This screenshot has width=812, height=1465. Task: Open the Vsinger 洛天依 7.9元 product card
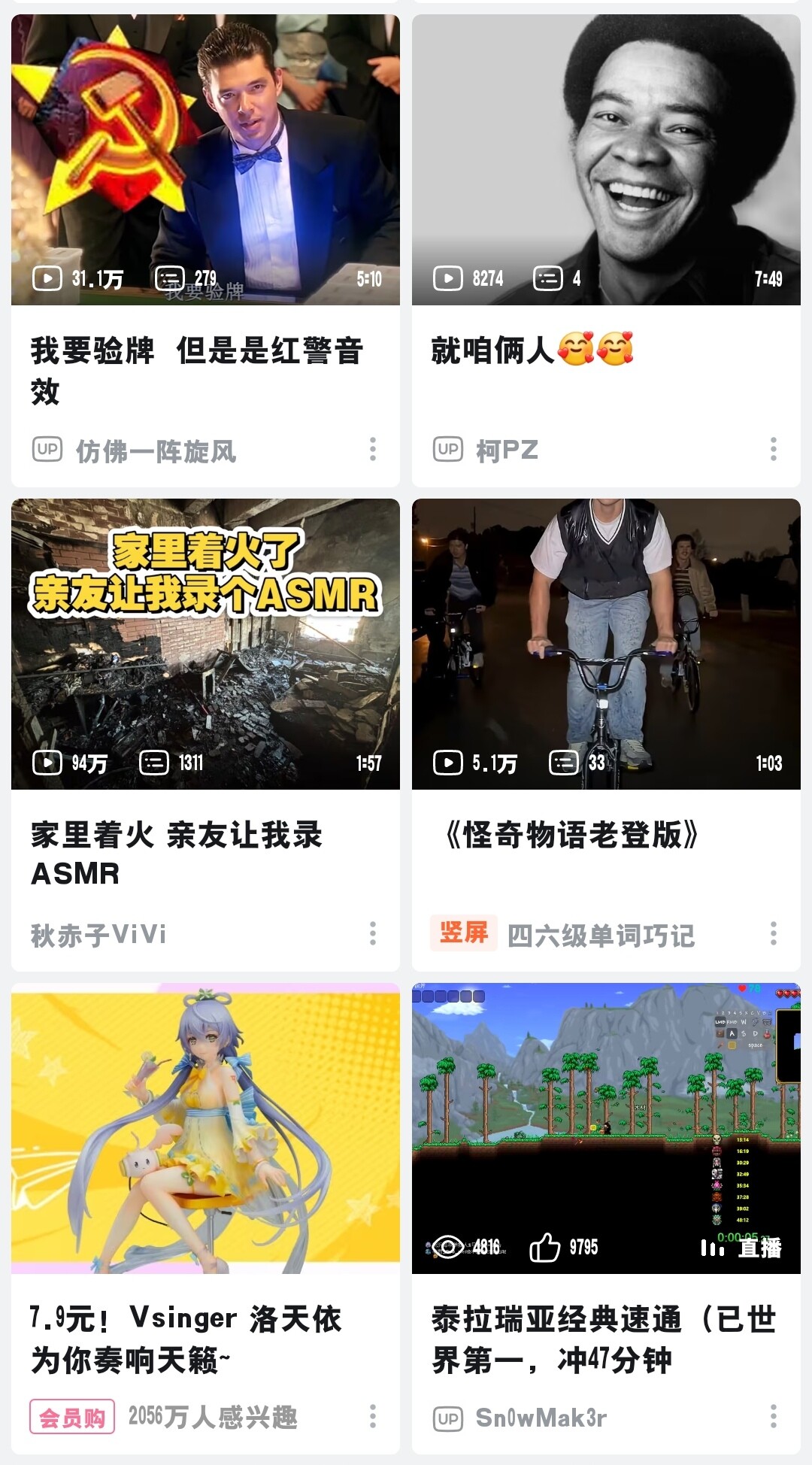(205, 1128)
